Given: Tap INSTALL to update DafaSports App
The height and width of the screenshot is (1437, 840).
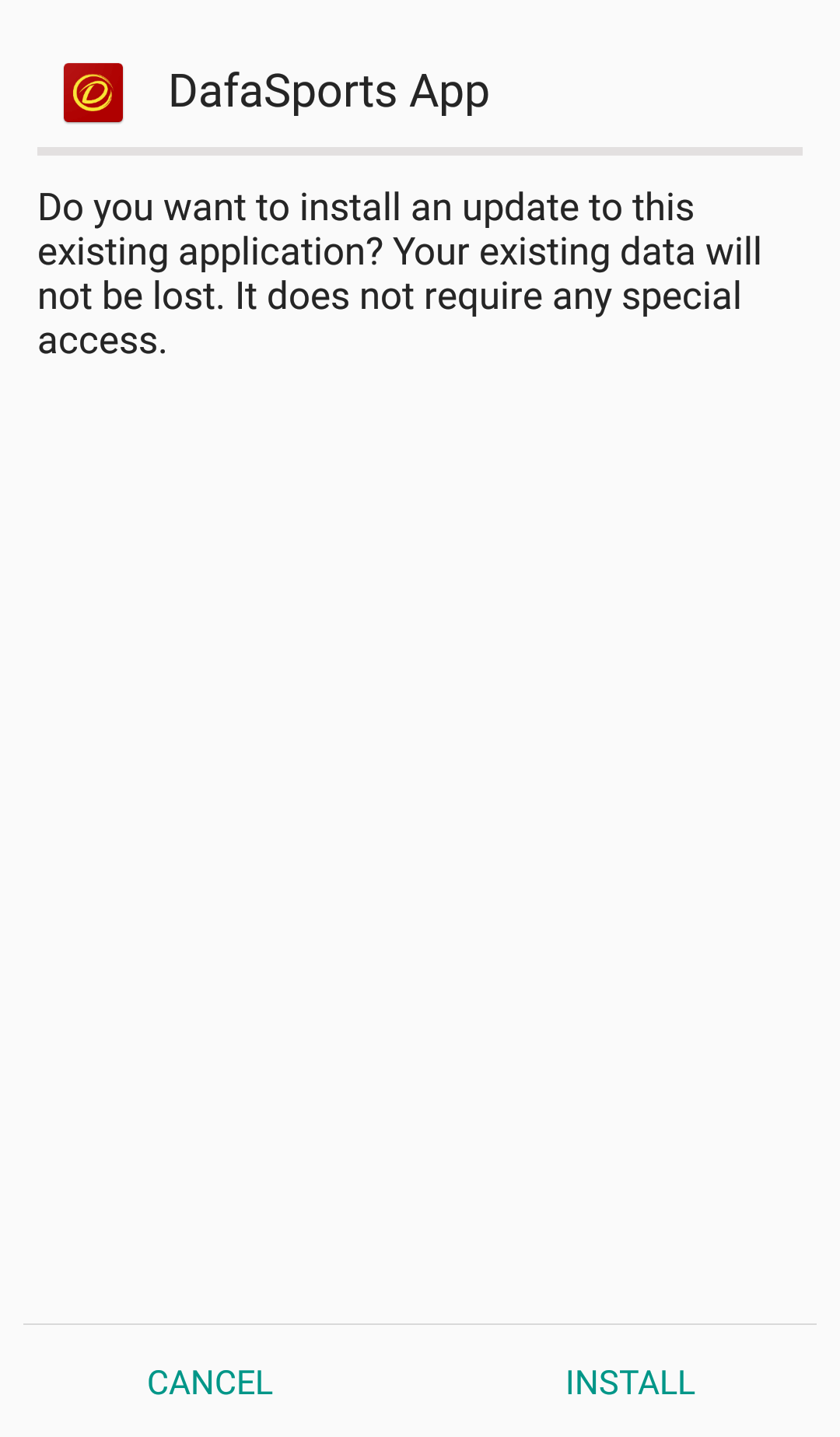Looking at the screenshot, I should coord(630,1383).
